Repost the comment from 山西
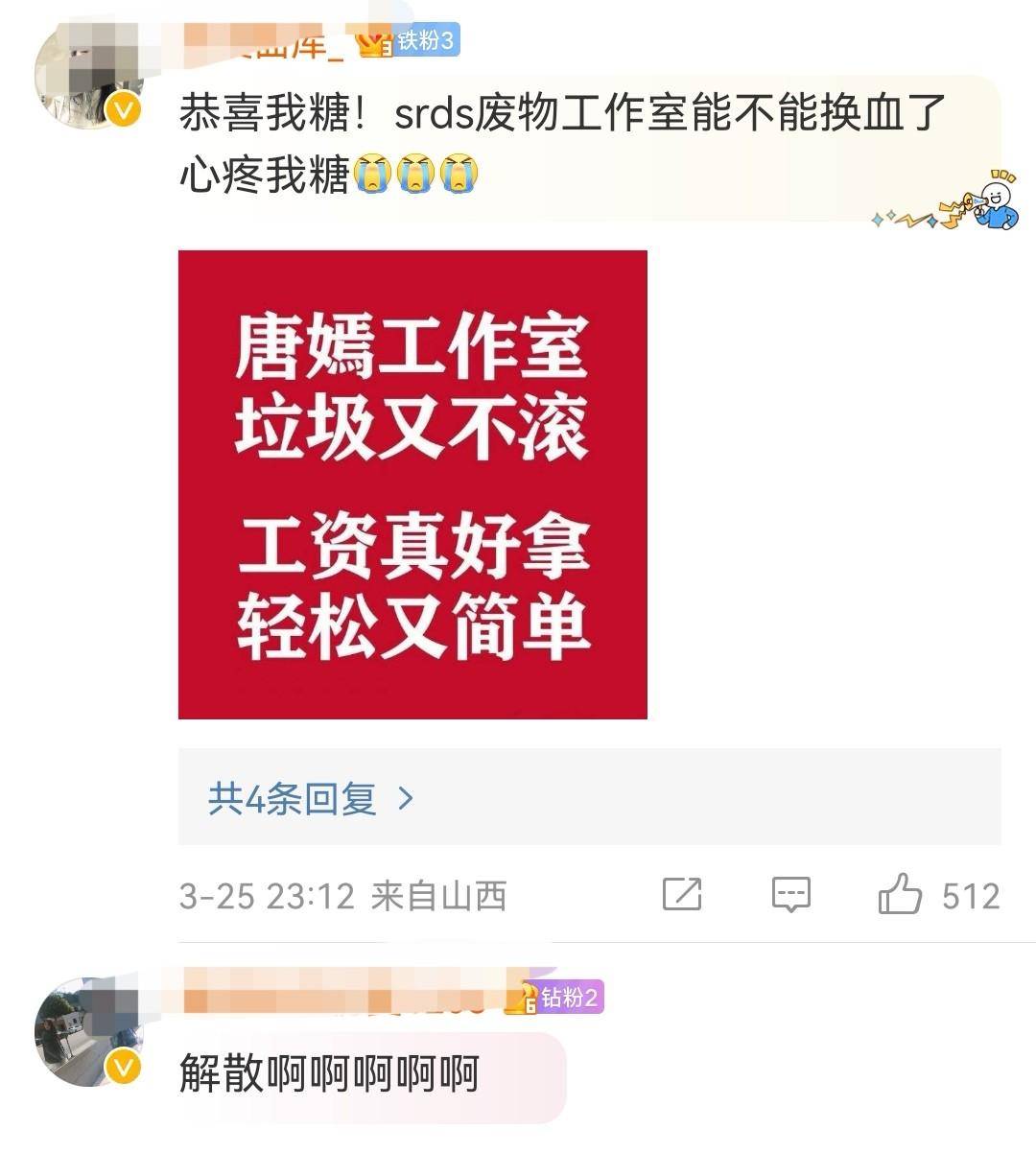Screen dimensions: 1036x1153 click(682, 894)
